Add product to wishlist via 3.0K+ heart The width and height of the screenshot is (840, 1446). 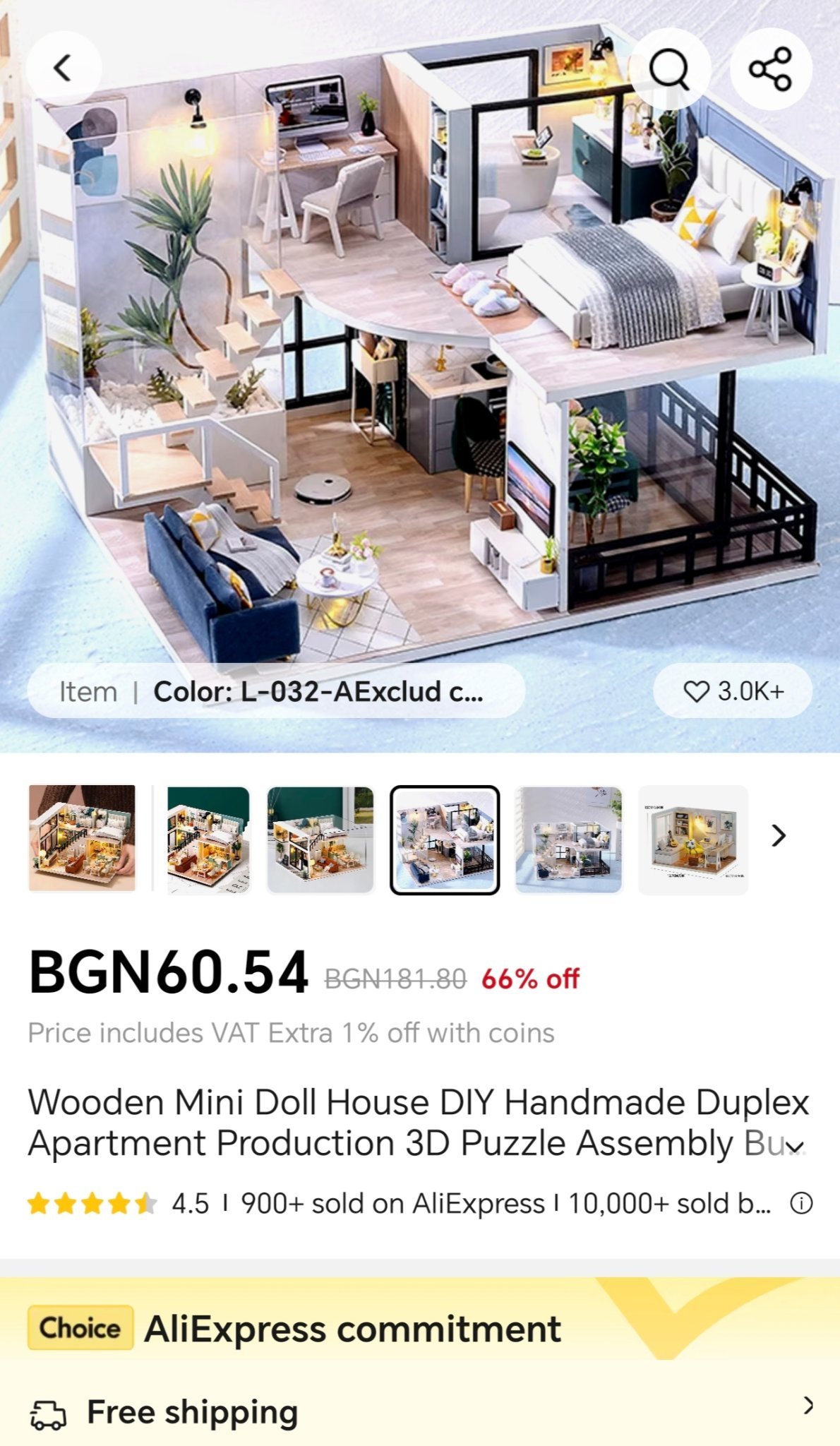tap(733, 691)
